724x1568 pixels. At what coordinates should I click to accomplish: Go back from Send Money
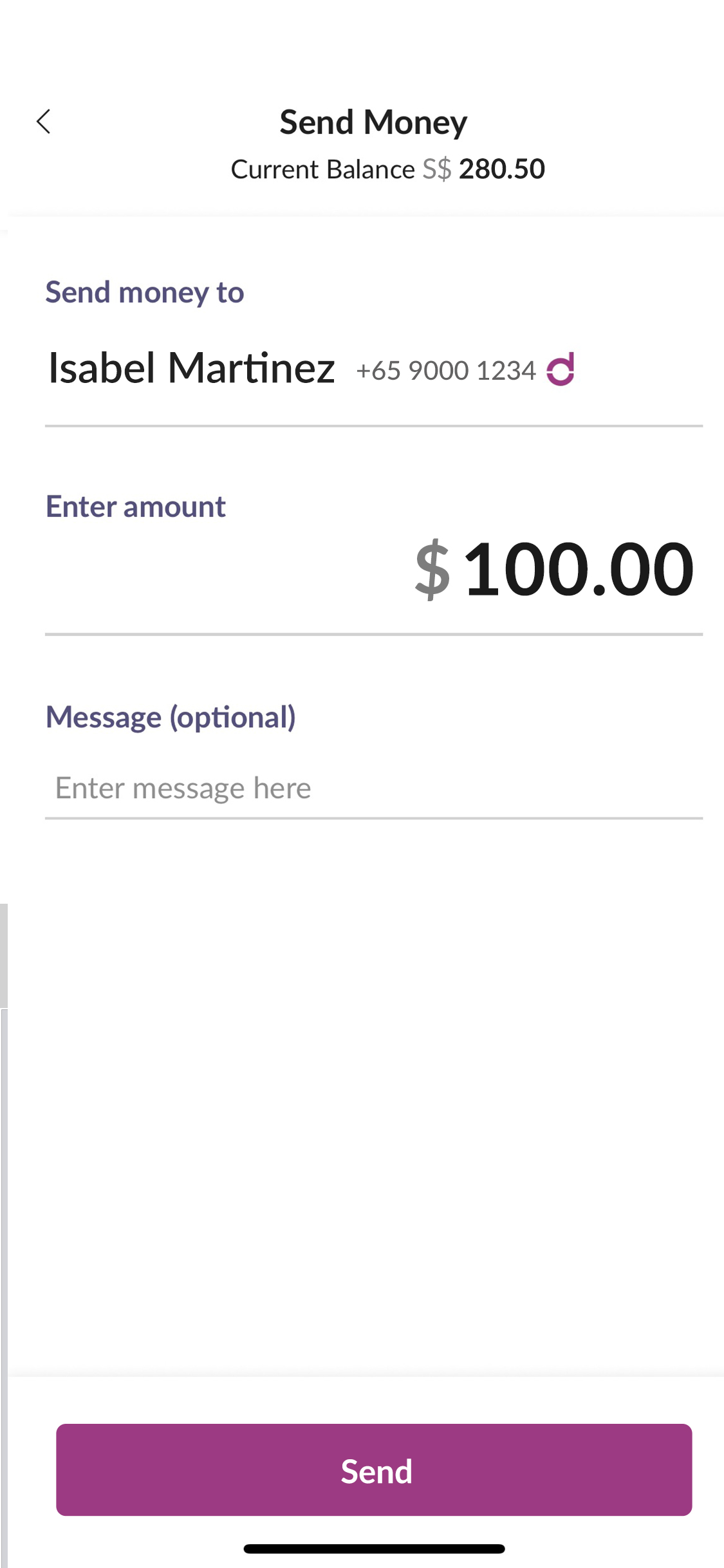tap(43, 122)
